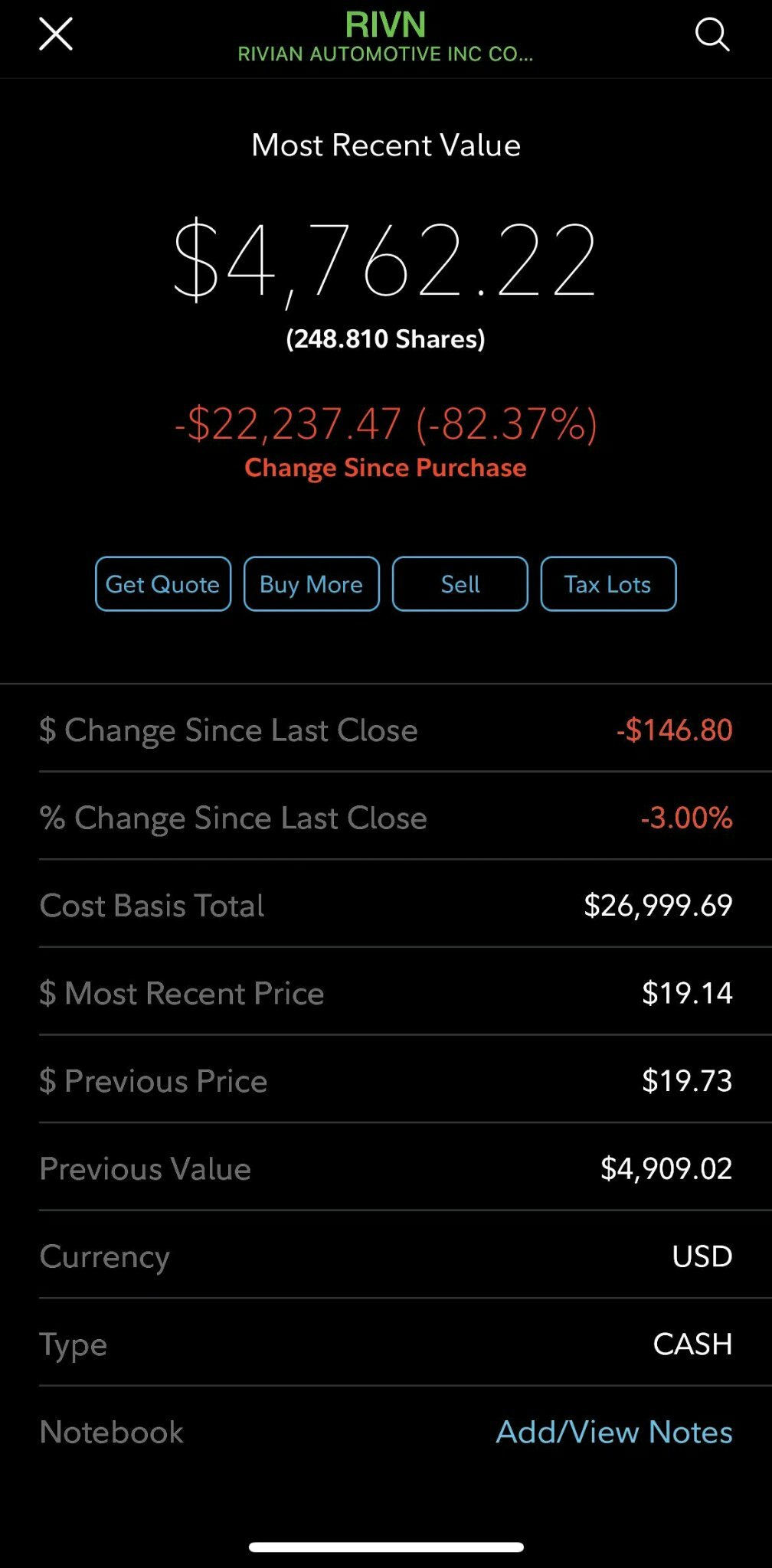The height and width of the screenshot is (1568, 772).
Task: Open Add/View Notes link
Action: [x=614, y=1432]
